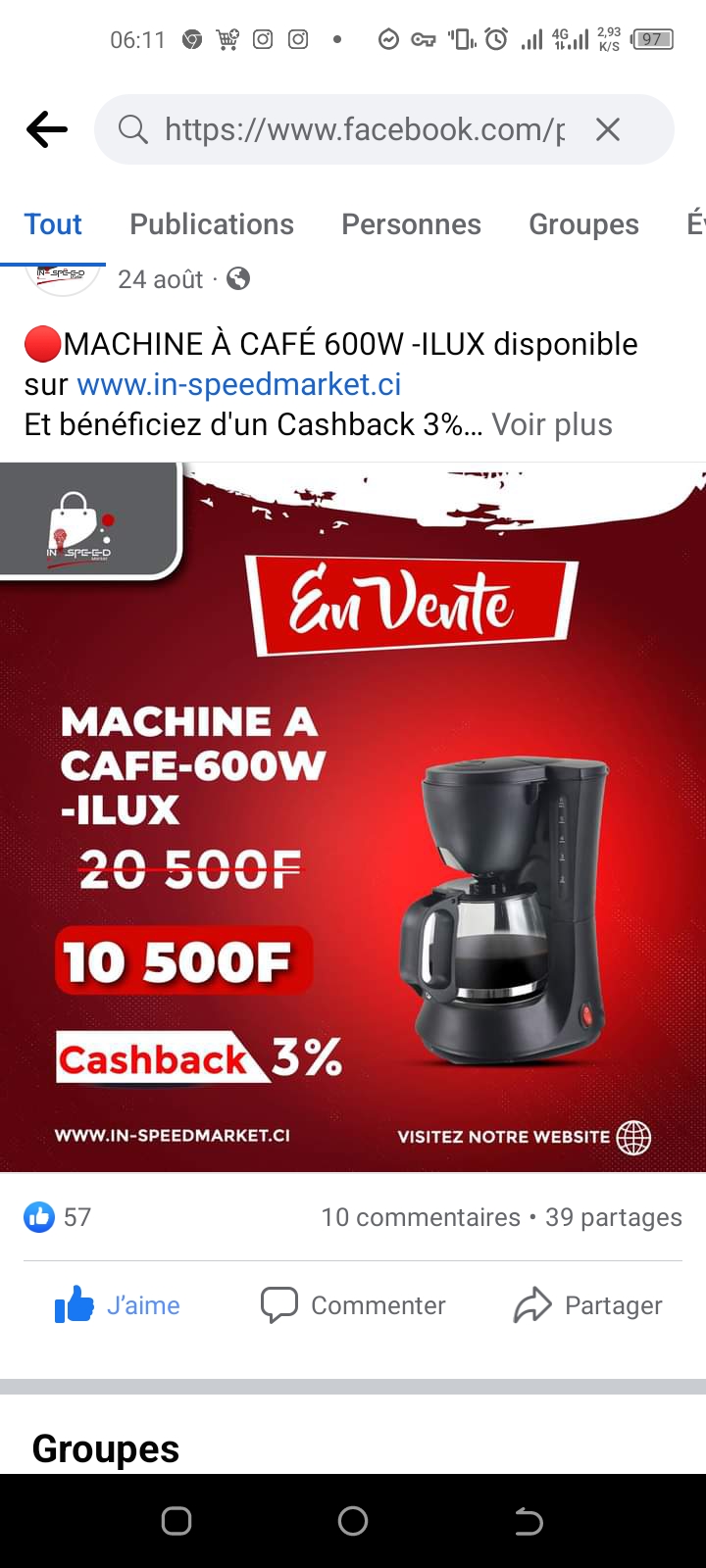This screenshot has width=706, height=1568.
Task: Like the post with J'aime
Action: [x=118, y=1305]
